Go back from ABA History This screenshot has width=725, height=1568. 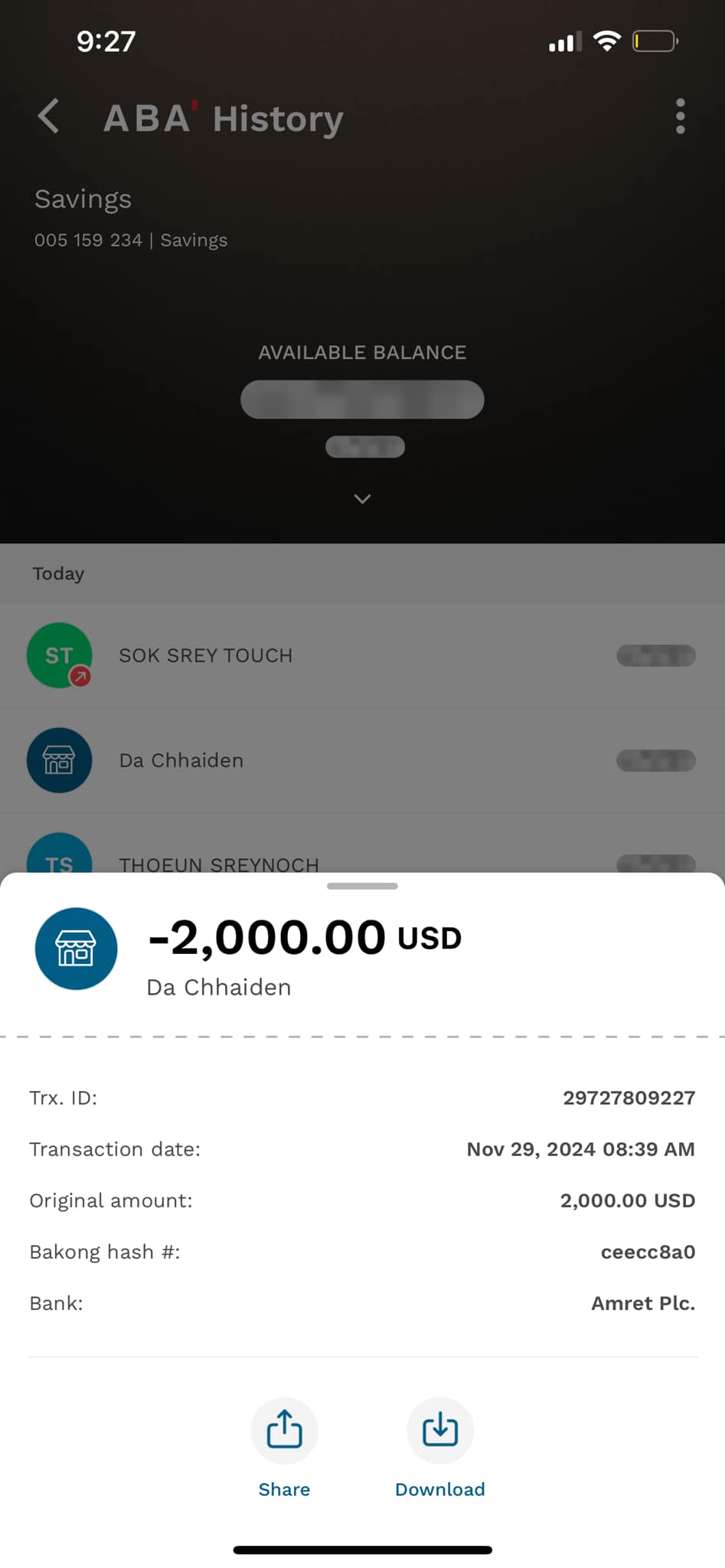click(49, 116)
